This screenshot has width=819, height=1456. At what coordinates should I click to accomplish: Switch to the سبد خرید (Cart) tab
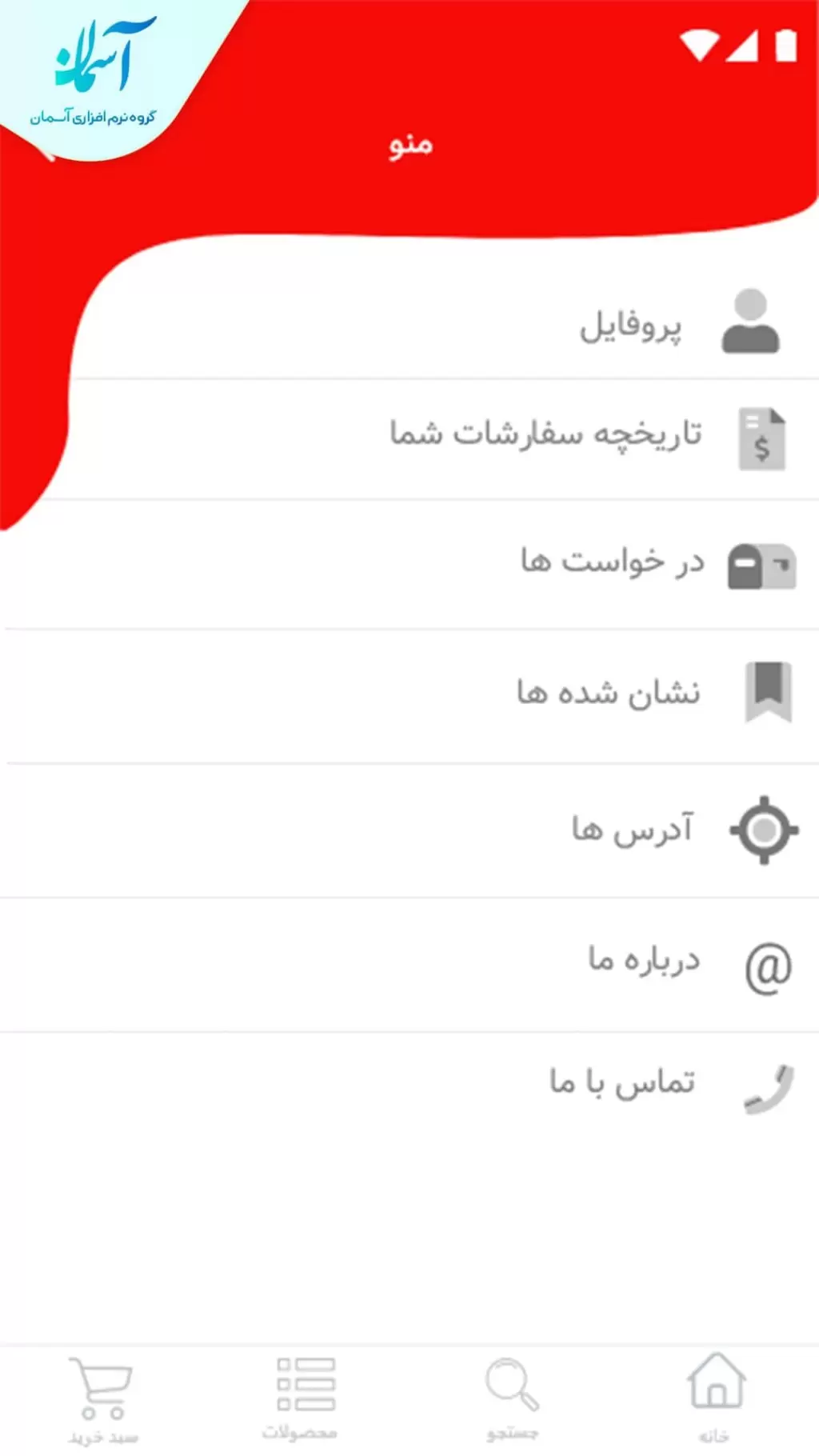pyautogui.click(x=102, y=1396)
